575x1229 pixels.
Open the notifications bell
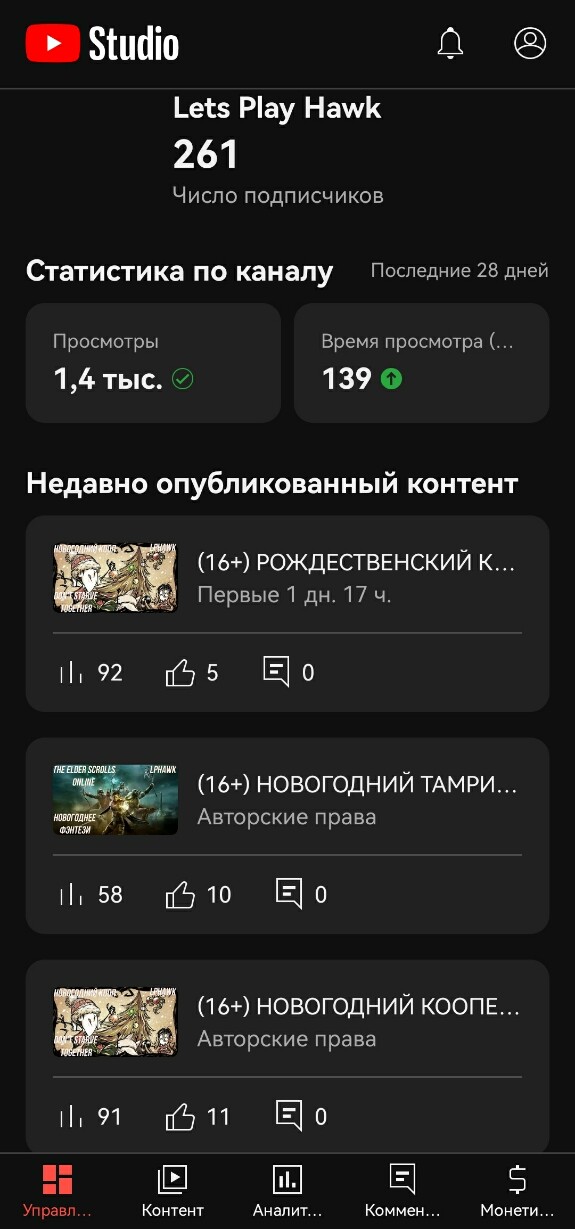coord(451,43)
